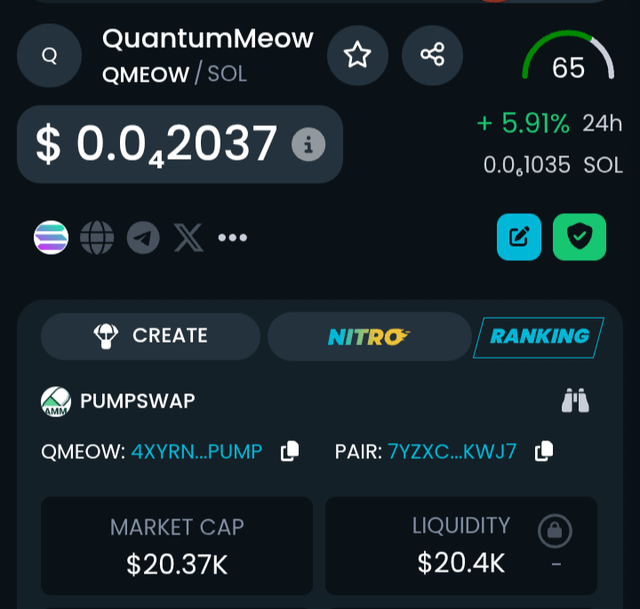
Task: Show more social links via three dots
Action: click(x=232, y=238)
